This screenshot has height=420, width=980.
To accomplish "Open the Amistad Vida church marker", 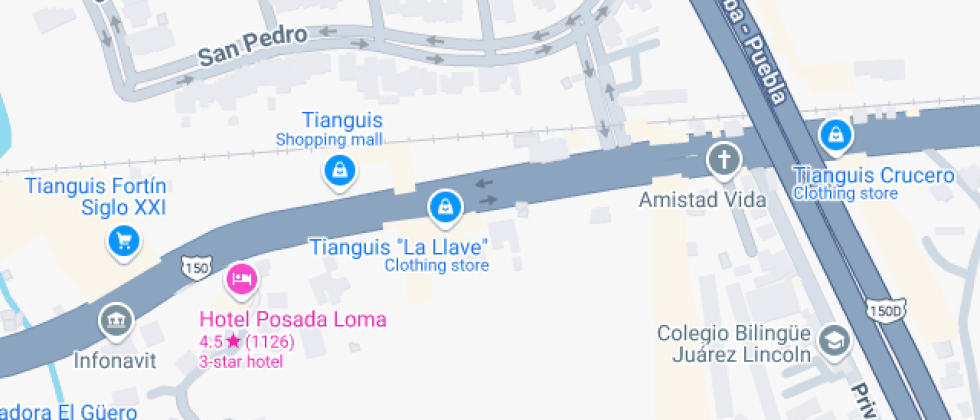I will click(x=723, y=159).
